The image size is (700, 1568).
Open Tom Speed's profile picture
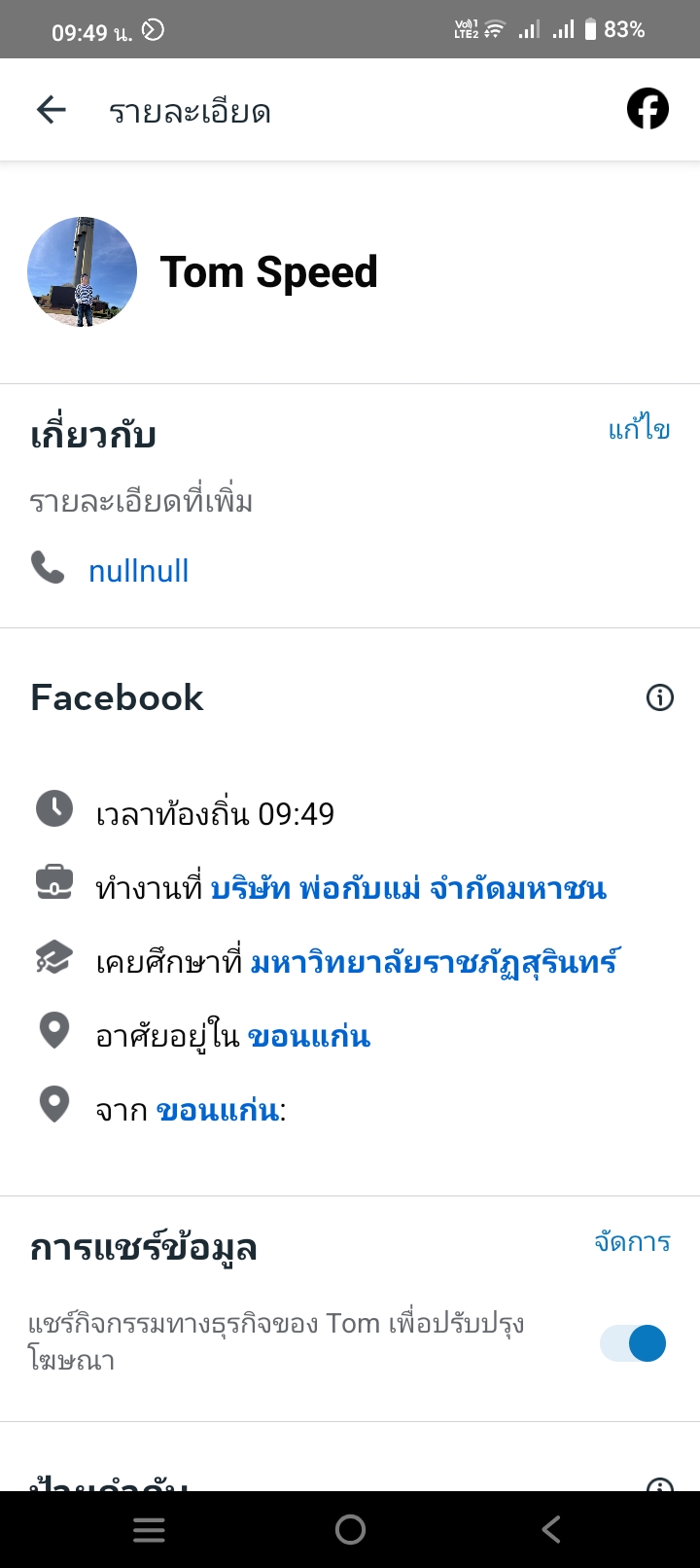[x=83, y=271]
